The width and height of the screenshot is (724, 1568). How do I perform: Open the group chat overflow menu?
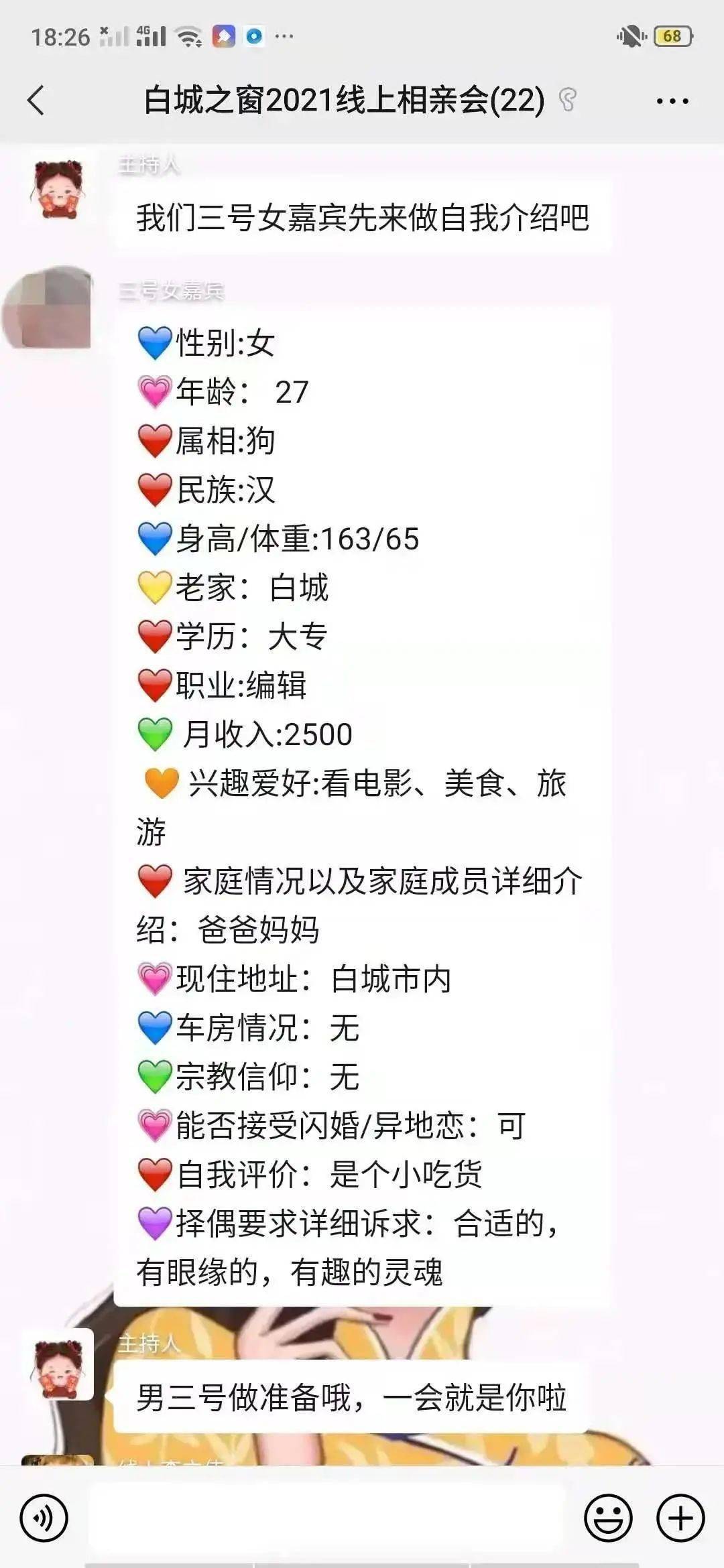coord(672,101)
